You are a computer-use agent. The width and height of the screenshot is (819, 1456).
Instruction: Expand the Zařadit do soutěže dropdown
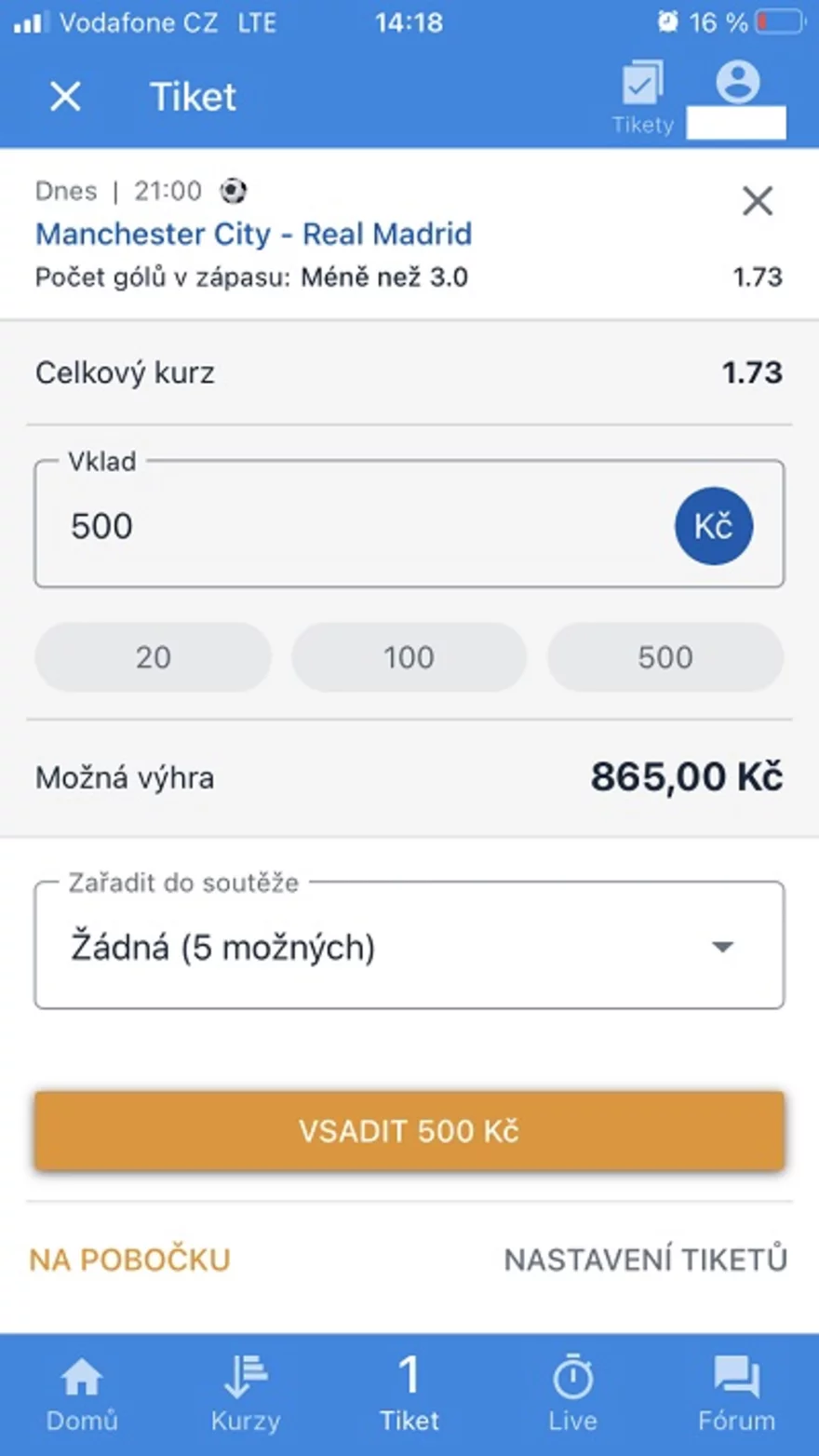(x=409, y=947)
